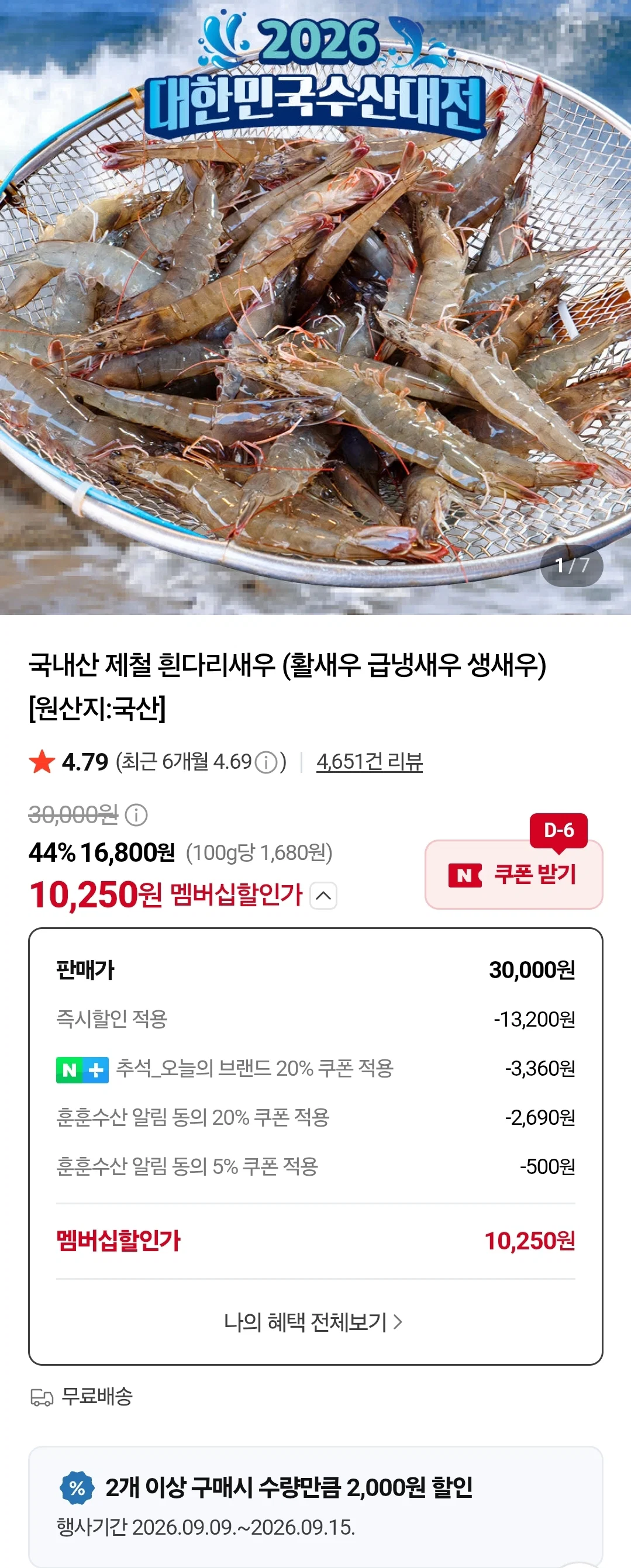Screen dimensions: 631x1568
Task: Tap the info icon beside the original 30,000원 price
Action: pos(136,814)
